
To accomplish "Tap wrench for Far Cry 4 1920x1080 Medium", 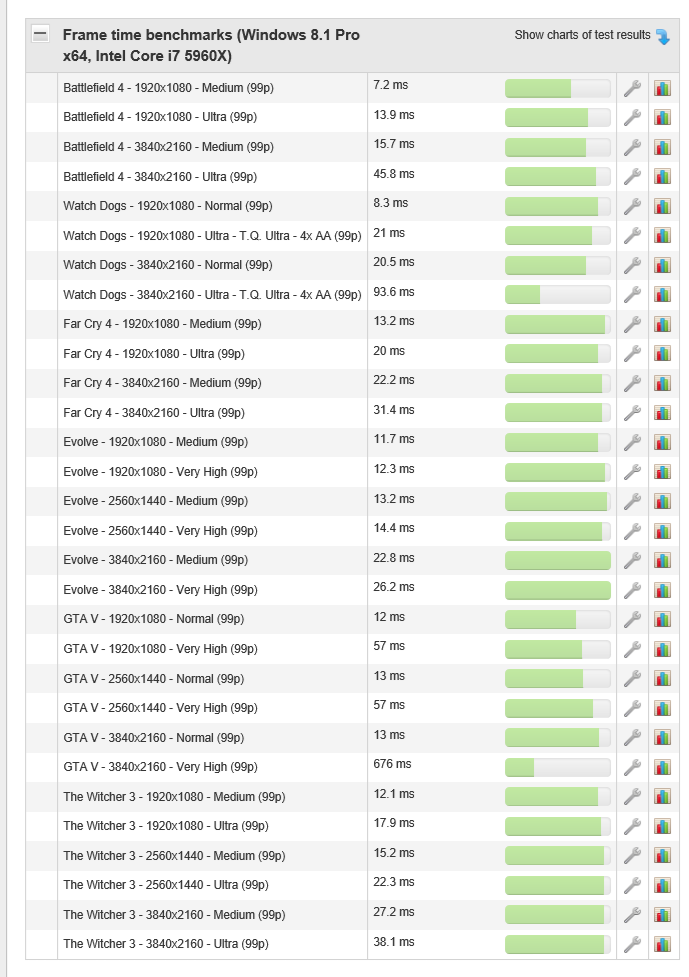I will (x=632, y=324).
